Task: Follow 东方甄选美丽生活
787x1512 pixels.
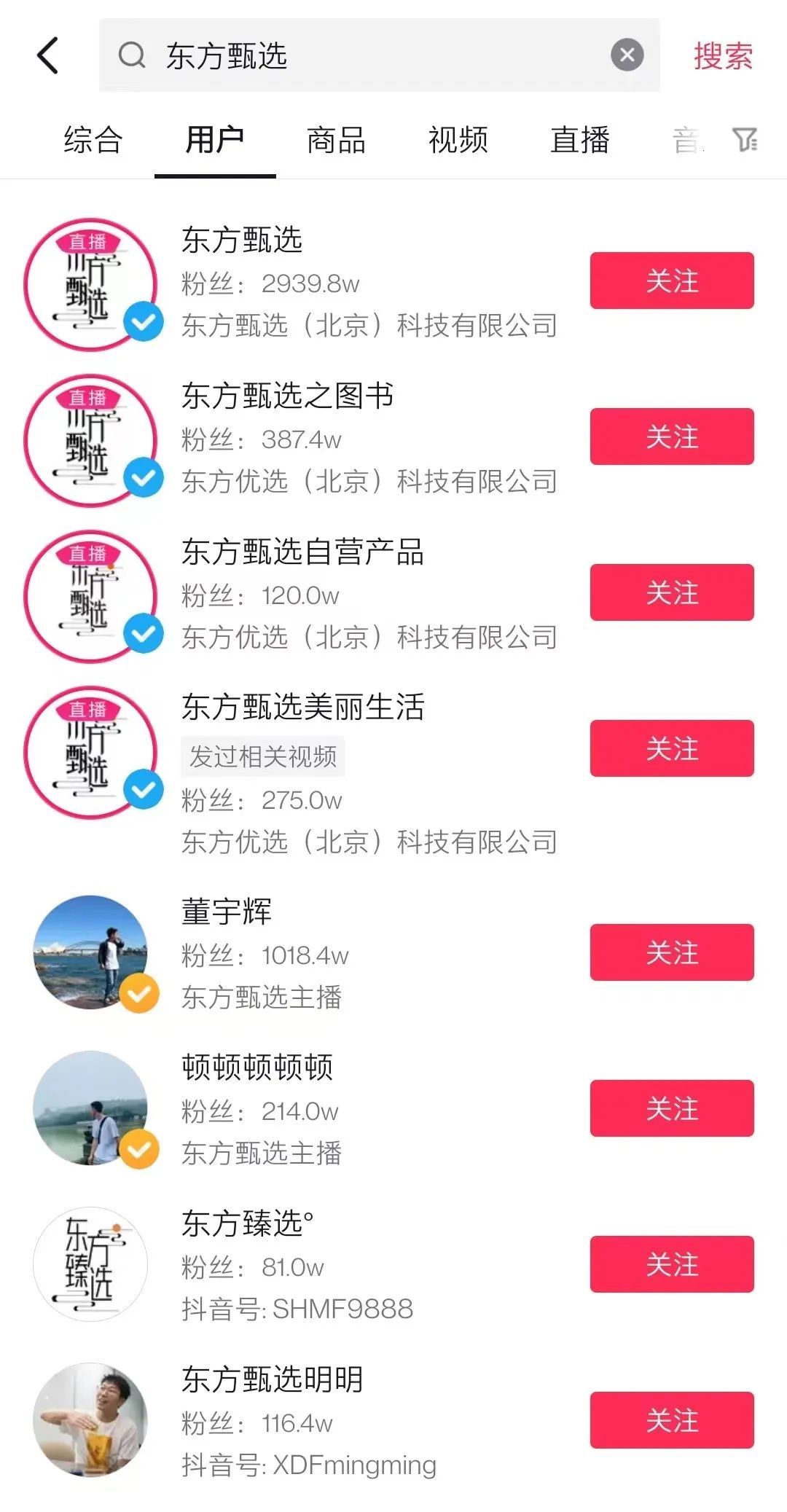Action: [x=671, y=748]
